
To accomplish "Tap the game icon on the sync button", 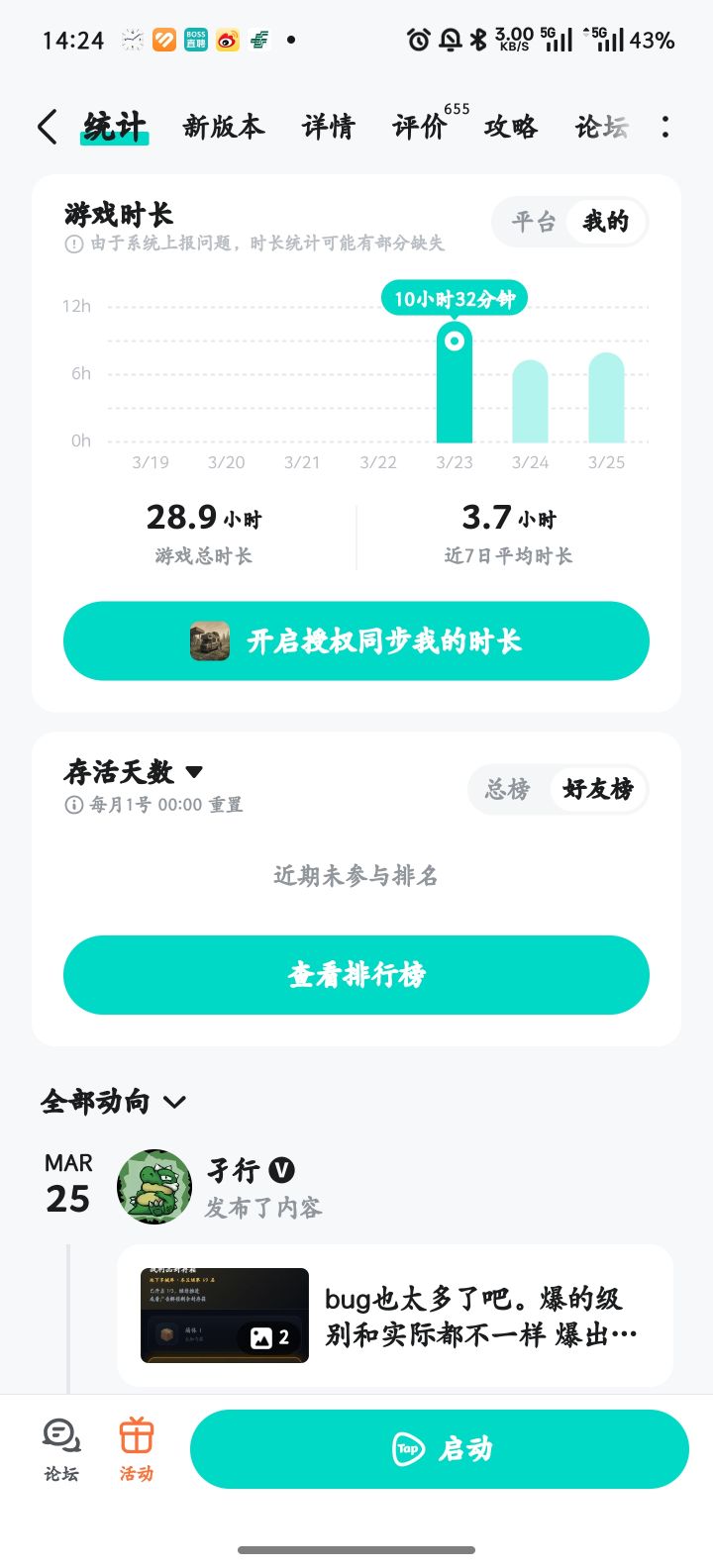I will tap(209, 640).
